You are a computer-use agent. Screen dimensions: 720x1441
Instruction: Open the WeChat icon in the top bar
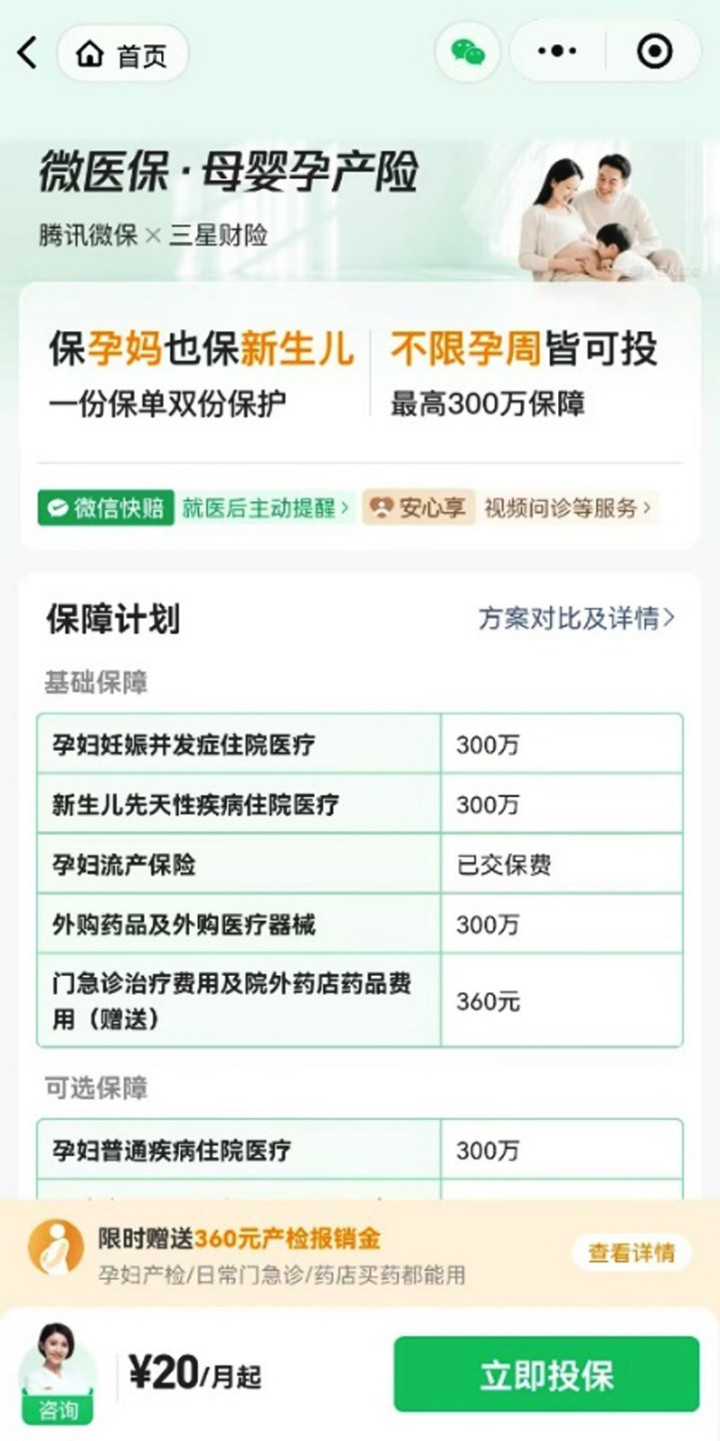(x=467, y=52)
